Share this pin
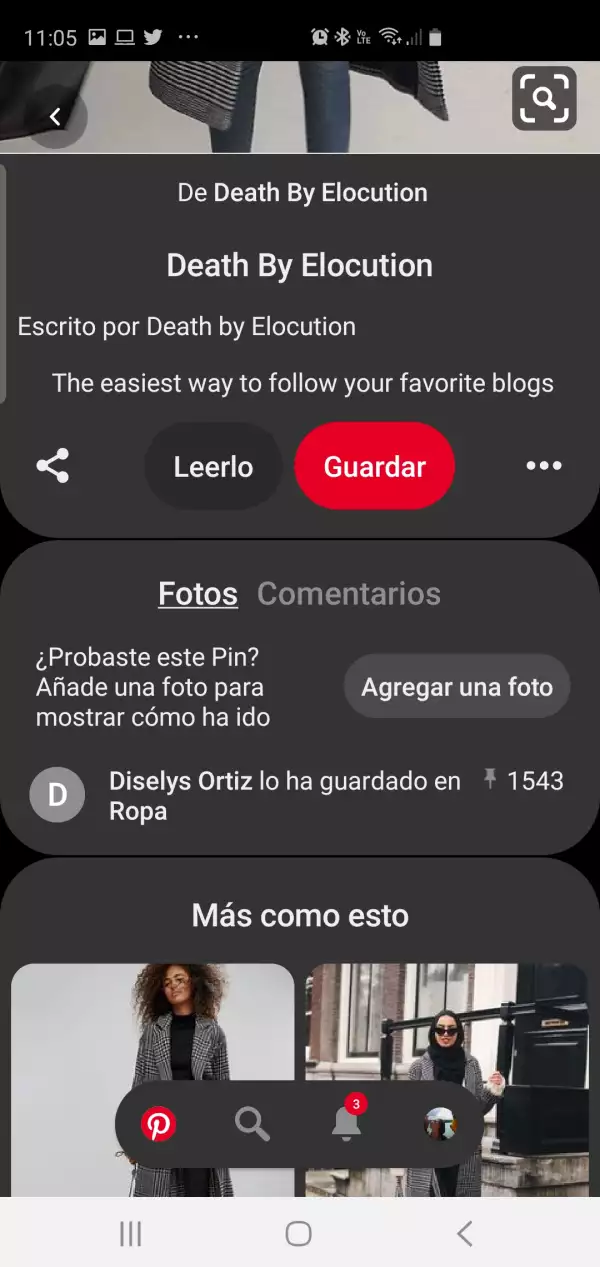 (53, 466)
